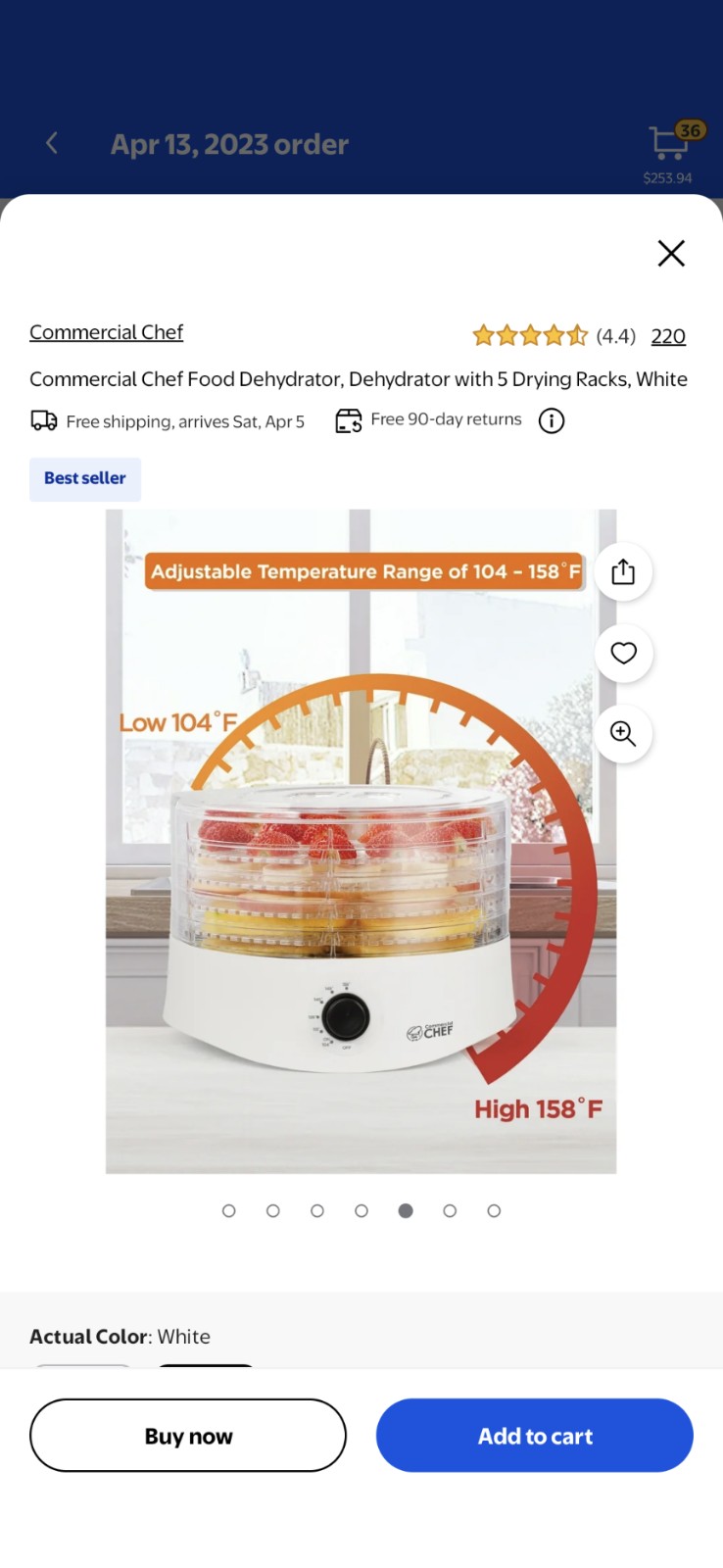Open the 220 reviews link
The height and width of the screenshot is (1568, 723).
coord(668,336)
